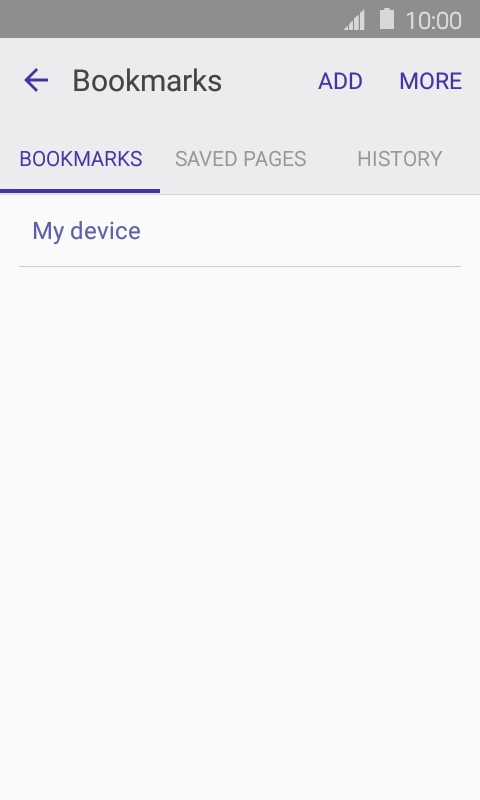This screenshot has height=800, width=480.
Task: Switch to the HISTORY tab
Action: point(399,159)
